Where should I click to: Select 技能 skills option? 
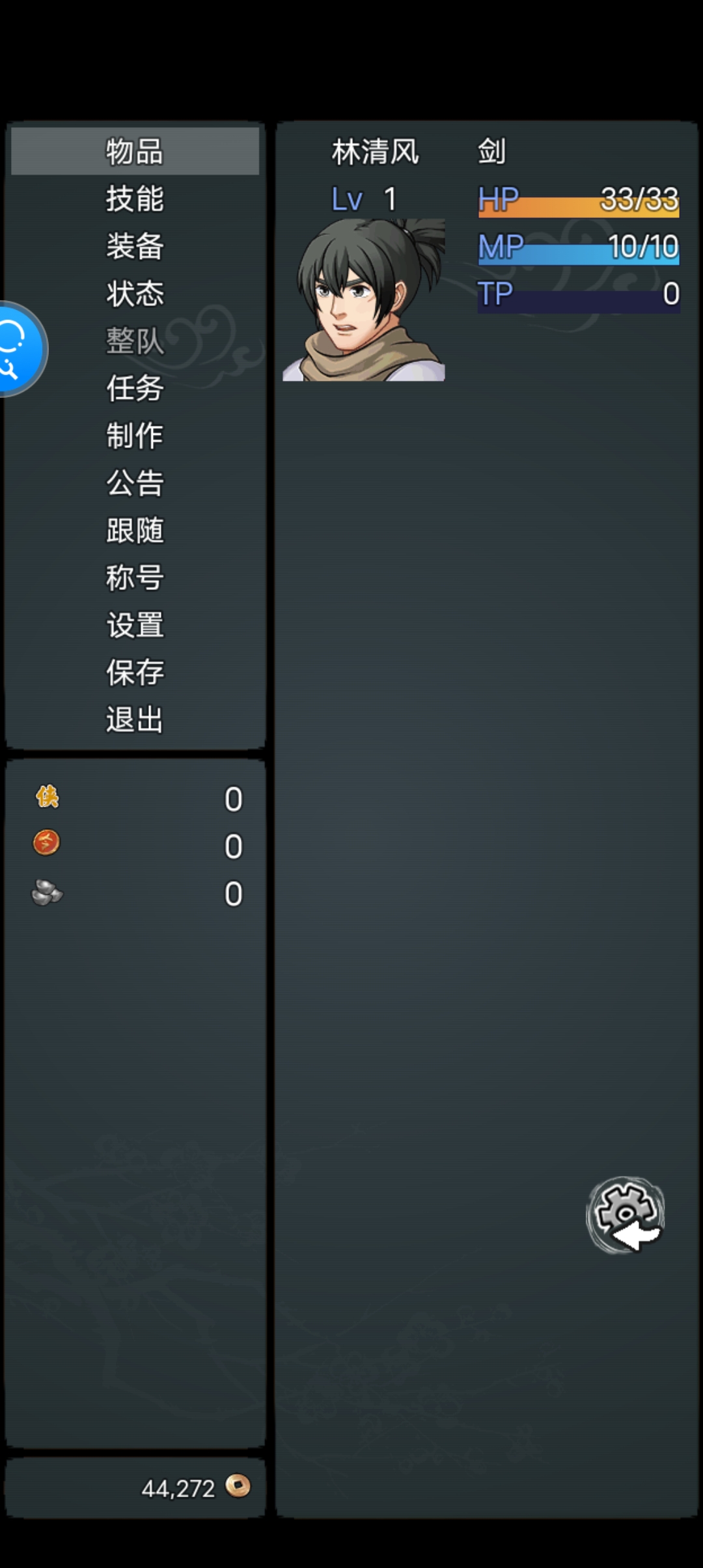(x=135, y=199)
